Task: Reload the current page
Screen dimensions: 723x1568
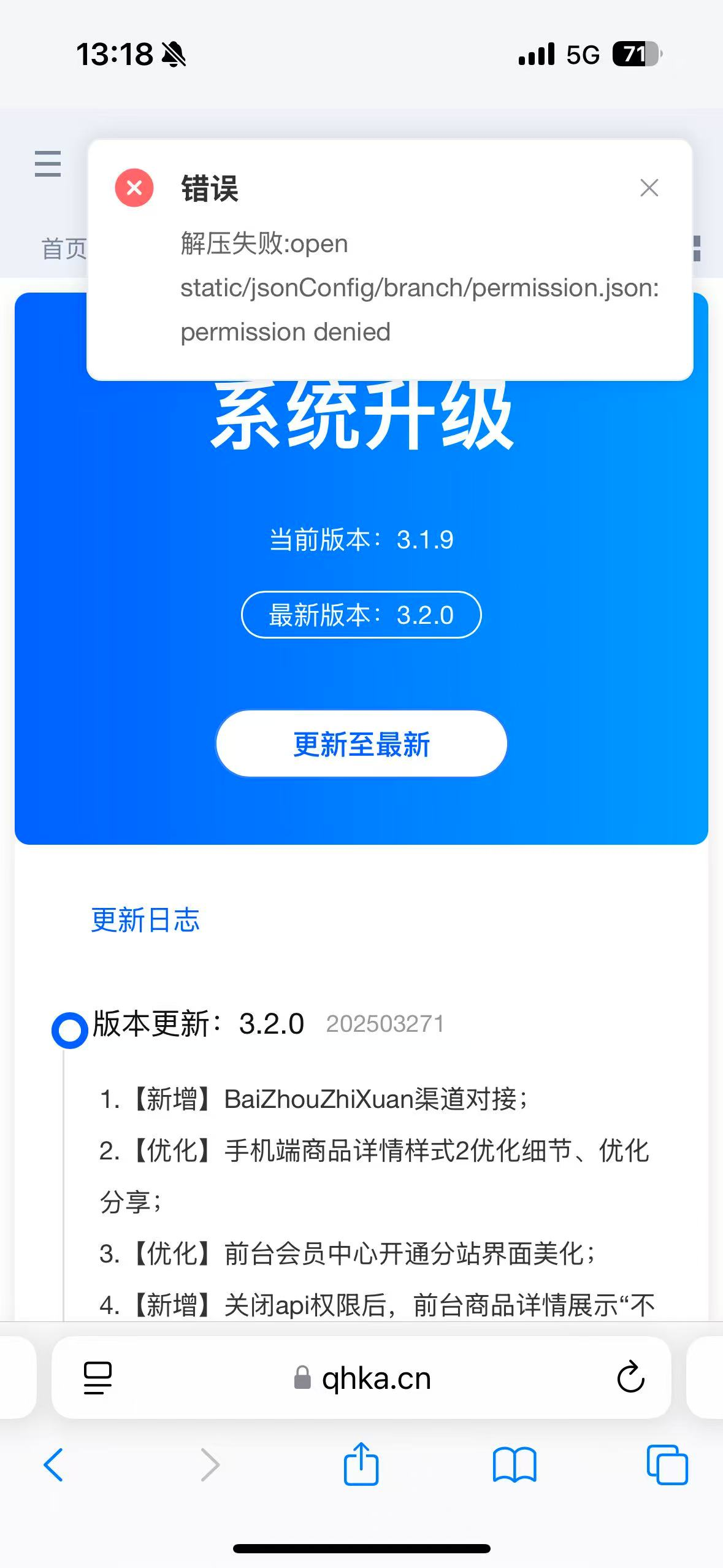Action: point(630,1378)
